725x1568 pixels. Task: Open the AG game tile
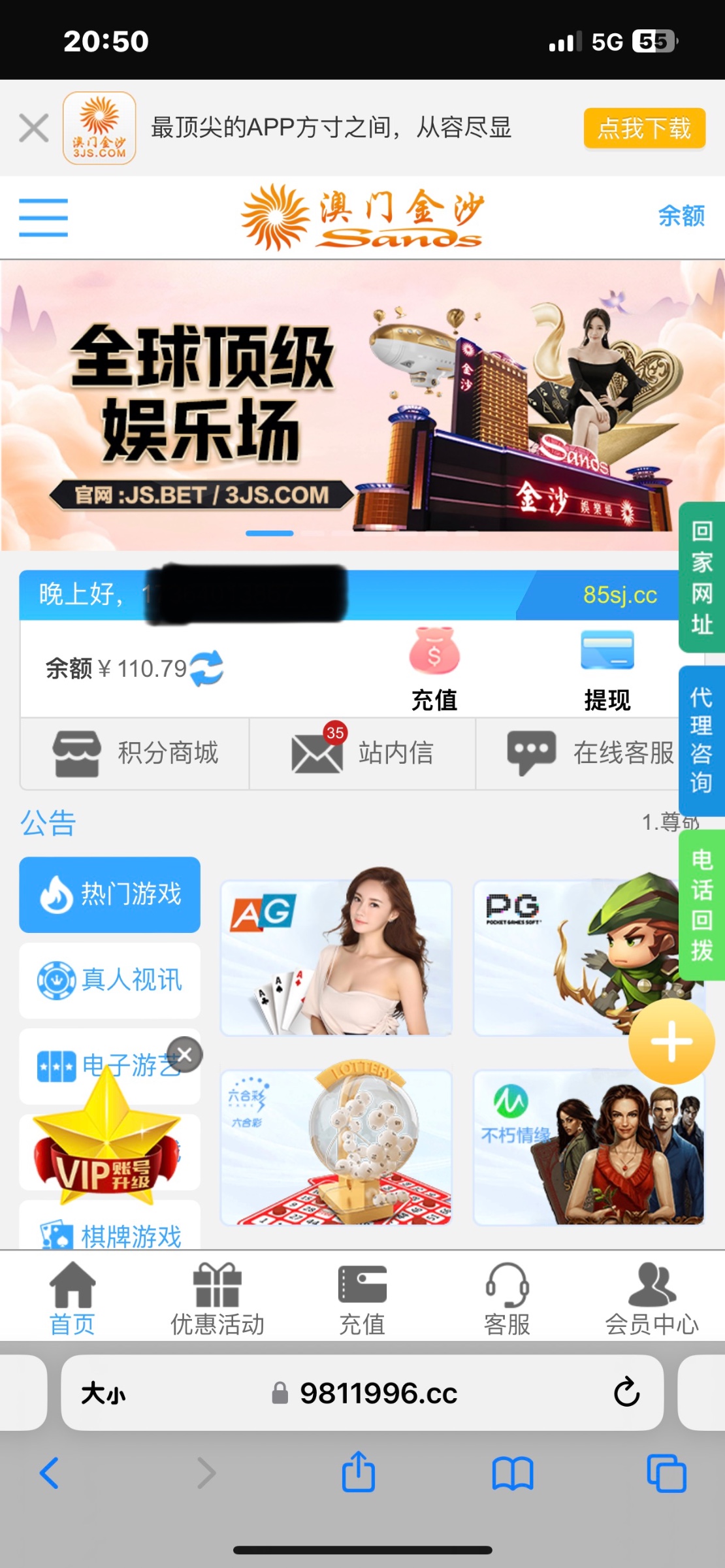click(x=336, y=958)
